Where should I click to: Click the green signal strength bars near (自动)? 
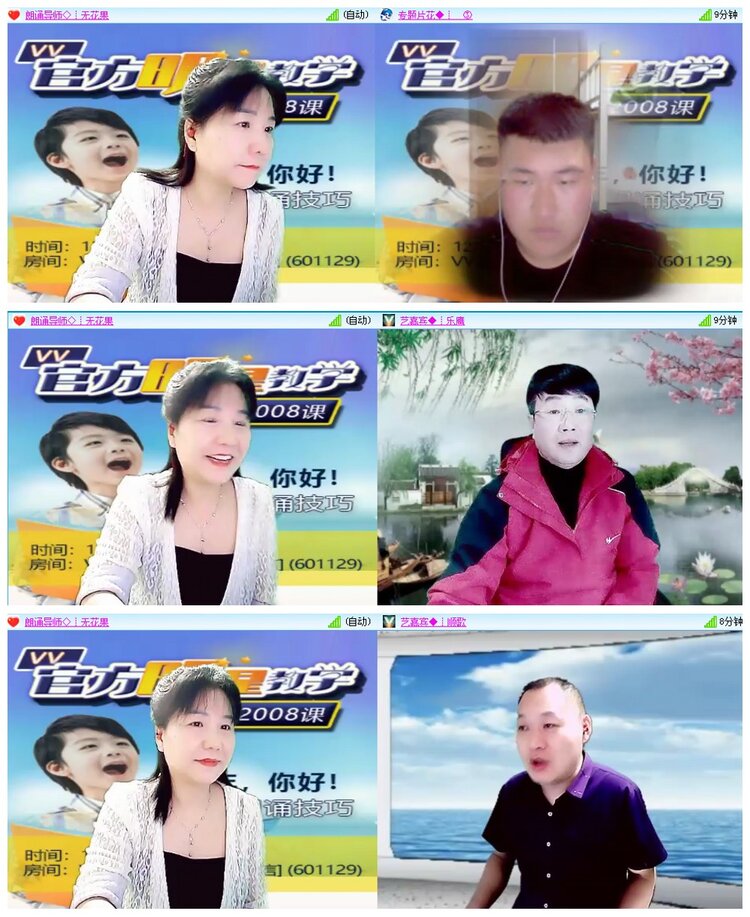click(x=334, y=15)
